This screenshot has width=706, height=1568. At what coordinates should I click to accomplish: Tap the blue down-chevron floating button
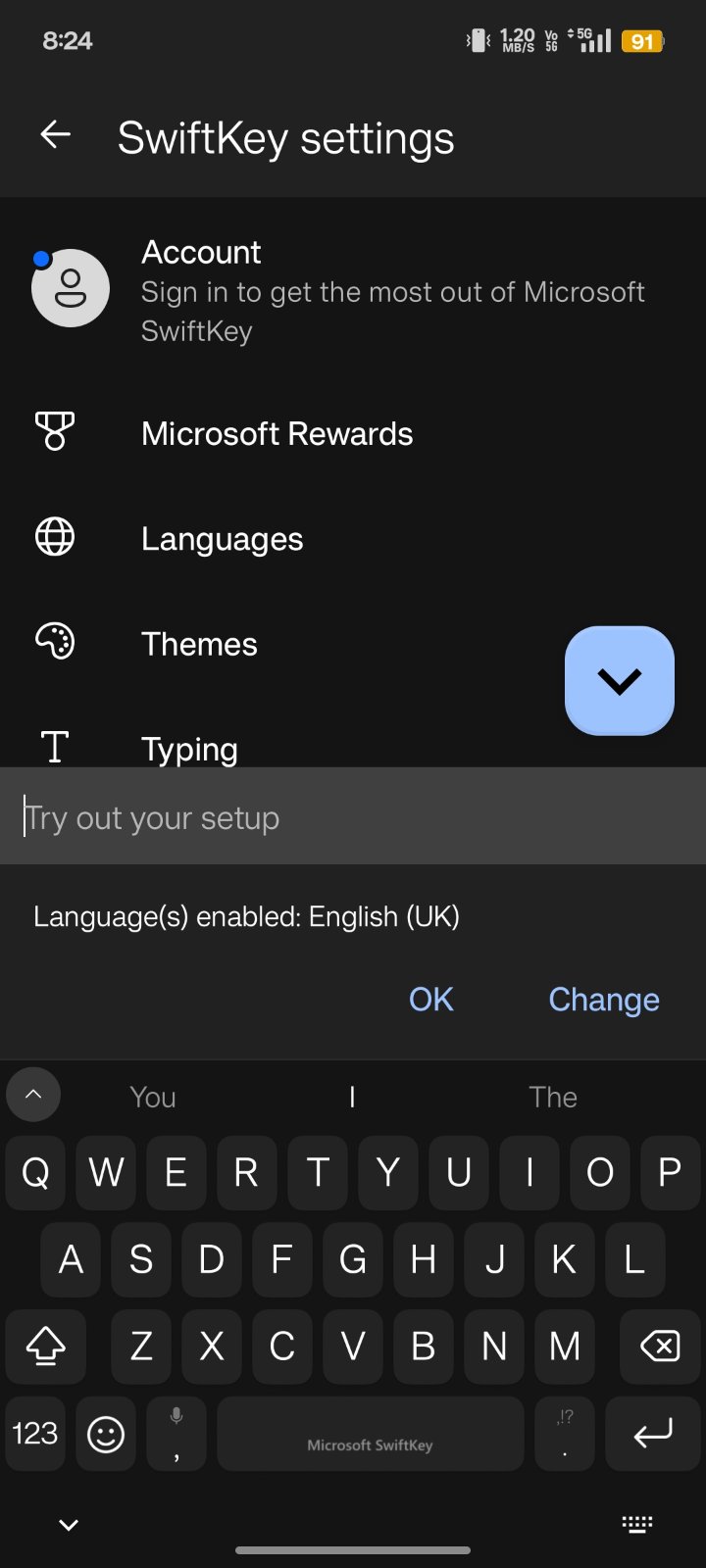(619, 680)
